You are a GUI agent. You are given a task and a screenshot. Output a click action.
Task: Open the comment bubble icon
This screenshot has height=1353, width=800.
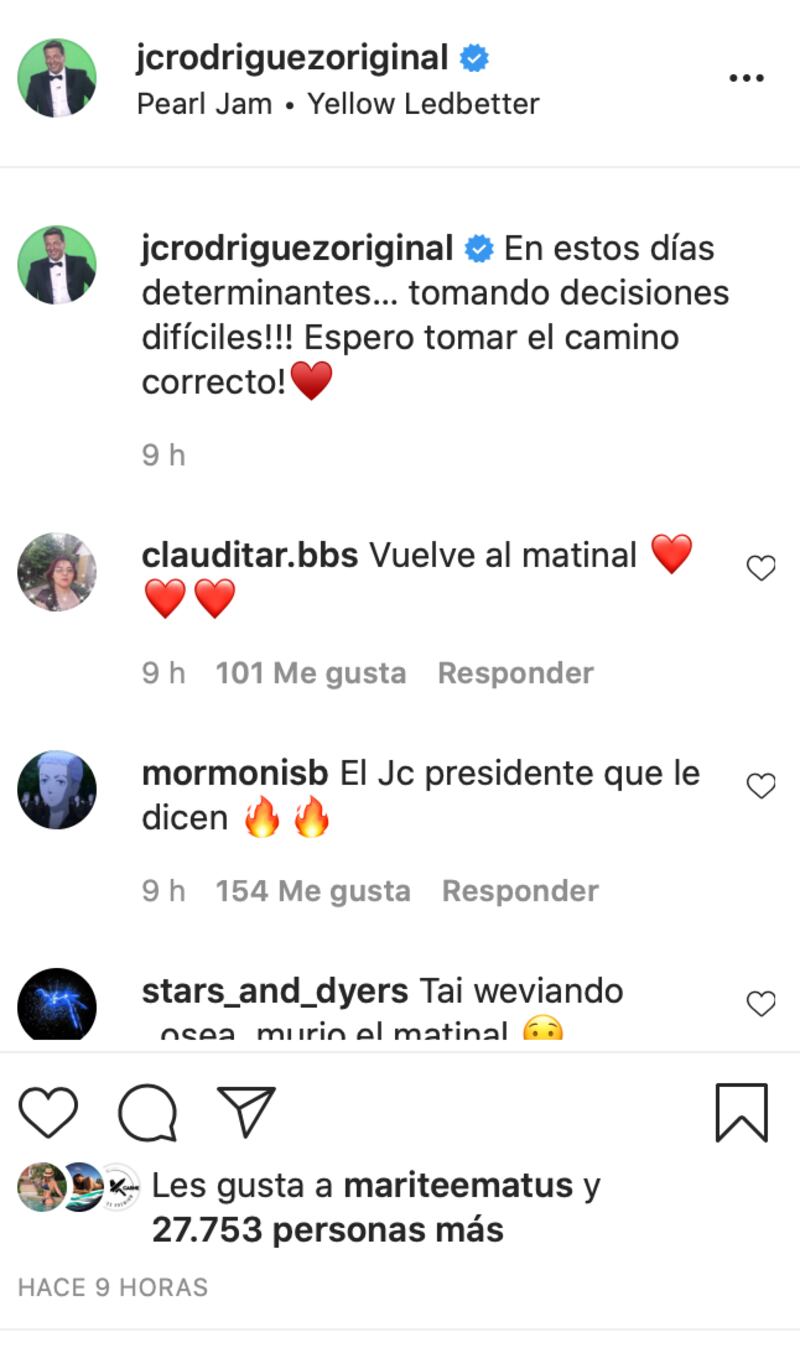[x=147, y=1112]
